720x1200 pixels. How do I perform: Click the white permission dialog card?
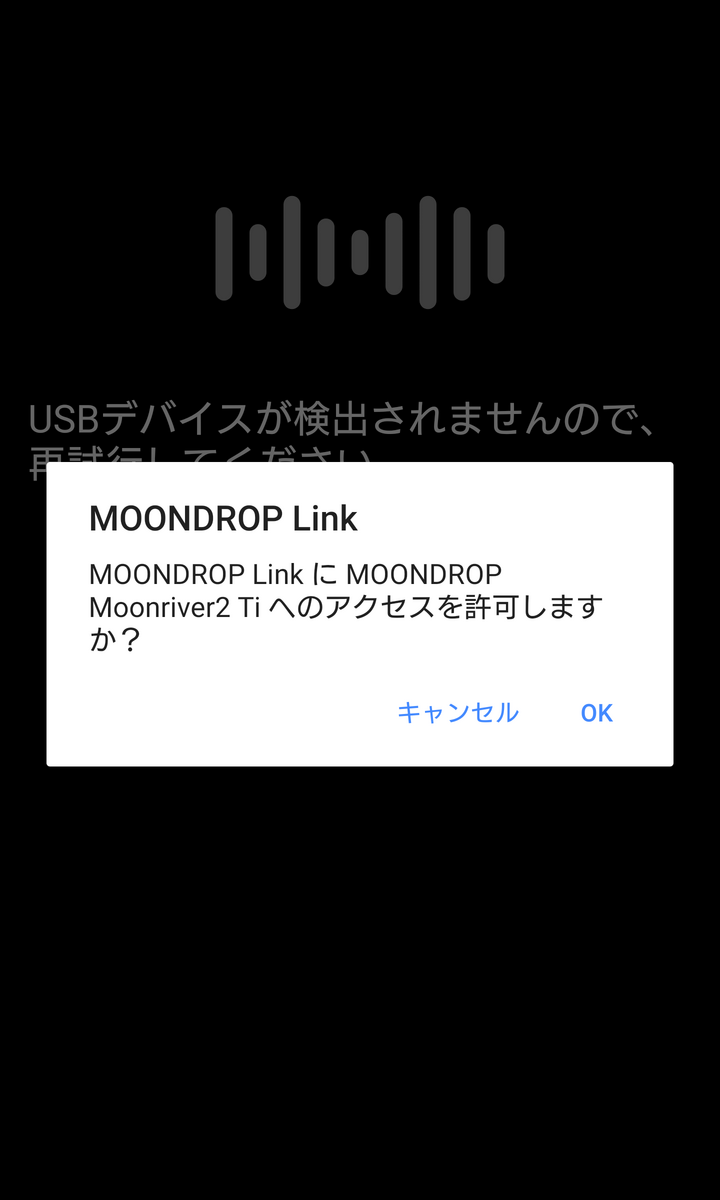click(360, 613)
